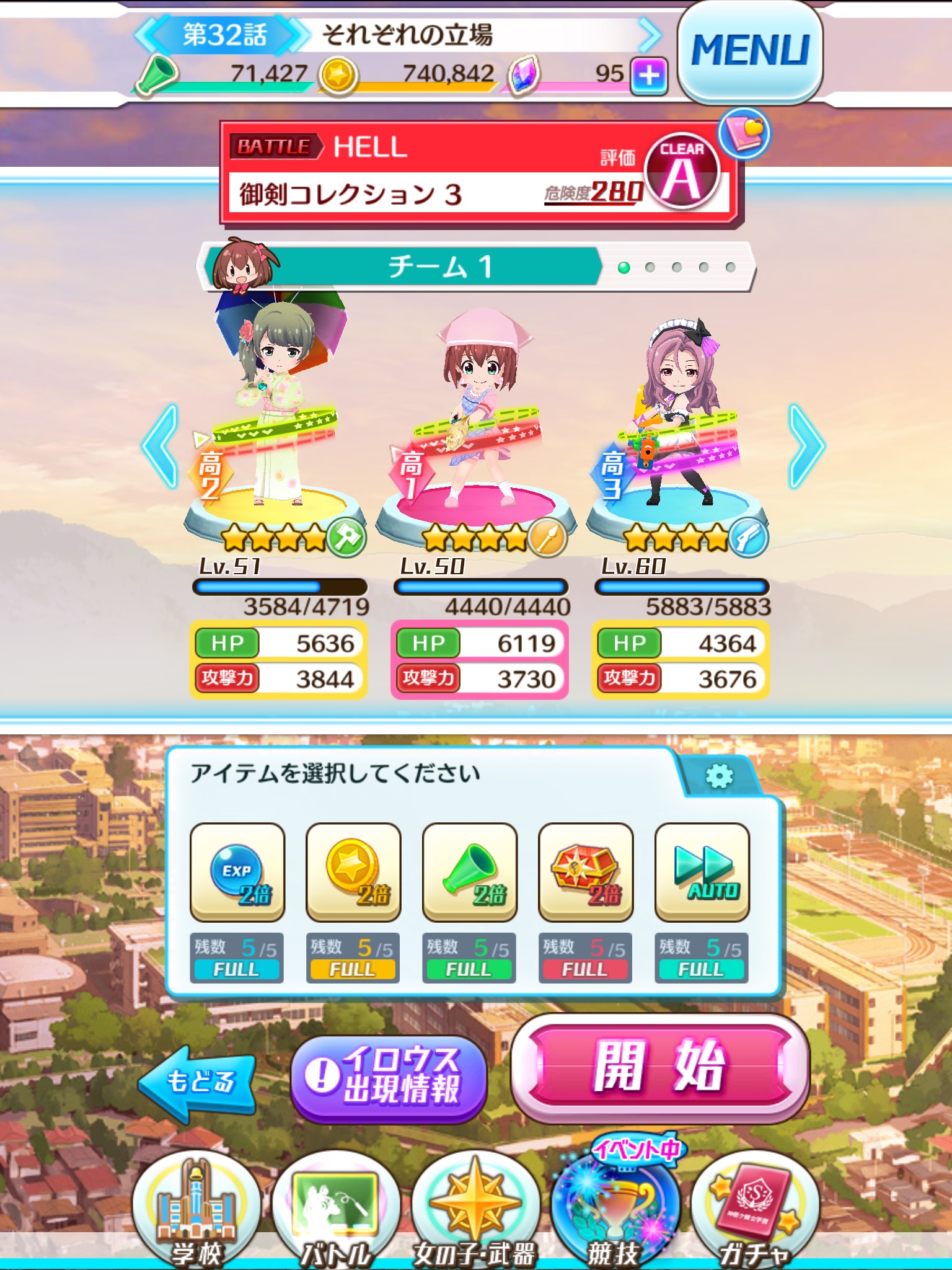Switch to next team with right arrow
Viewport: 952px width, 1270px height.
click(x=806, y=446)
